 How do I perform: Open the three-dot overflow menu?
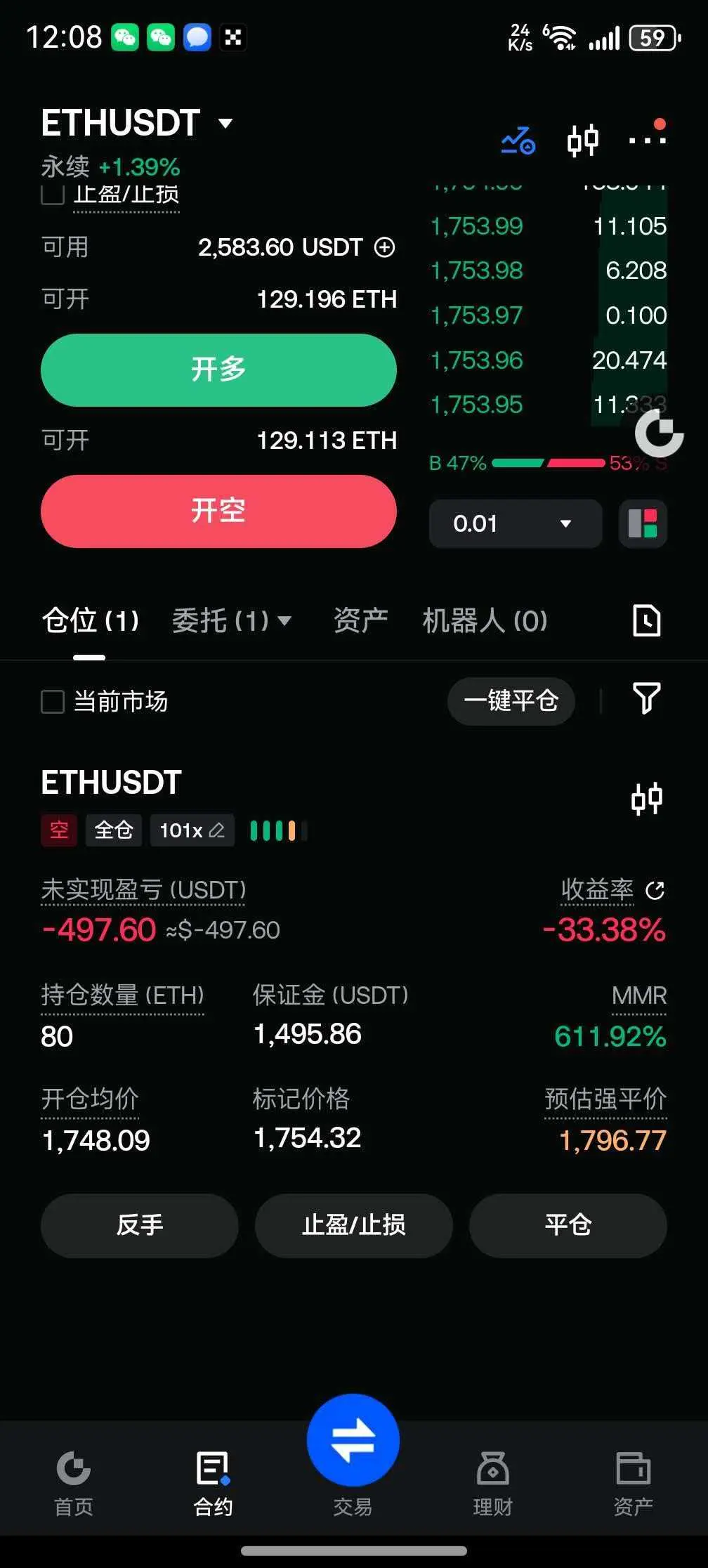[647, 140]
